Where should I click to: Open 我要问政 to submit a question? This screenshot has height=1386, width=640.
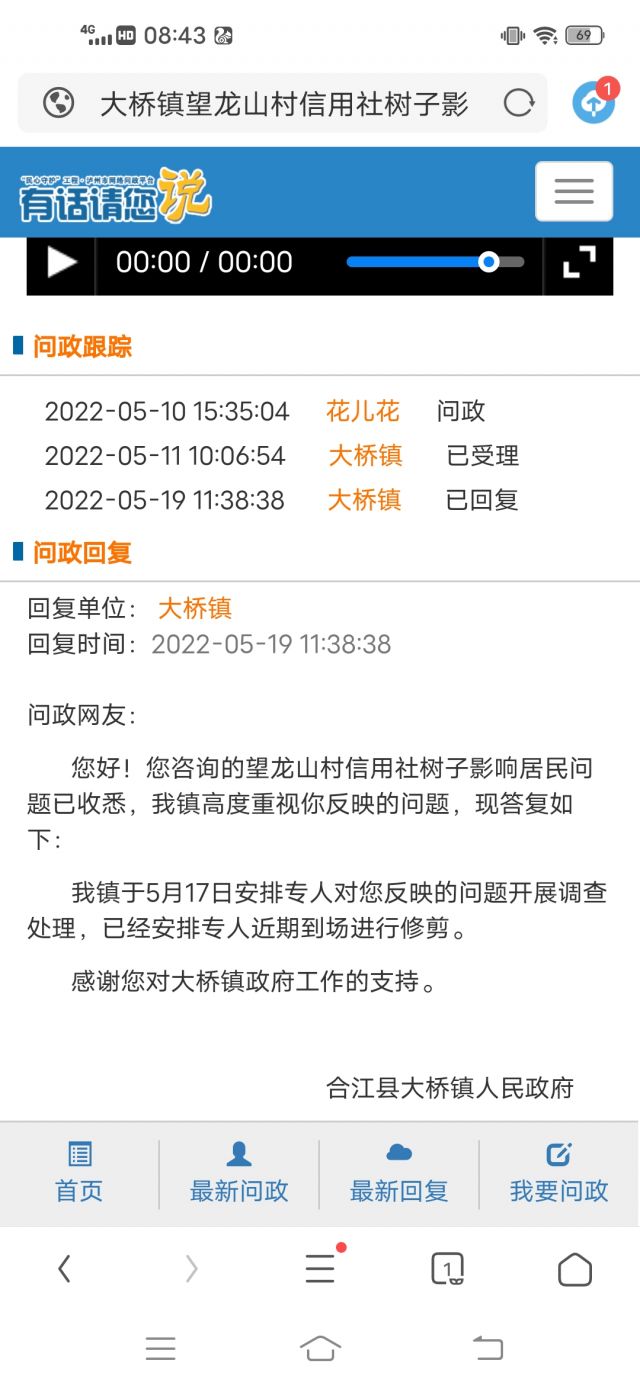tap(559, 1174)
